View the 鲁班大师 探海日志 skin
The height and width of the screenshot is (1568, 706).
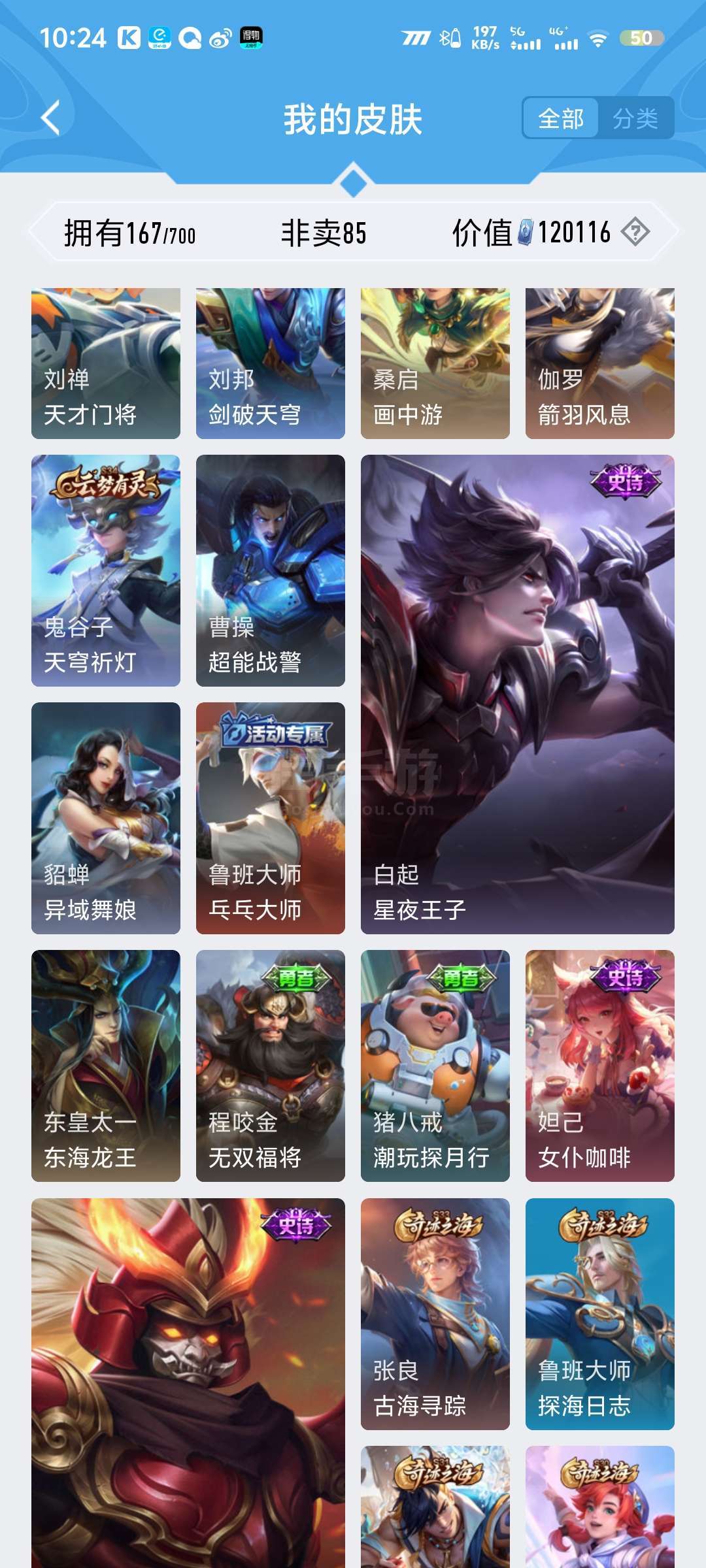click(x=600, y=1314)
